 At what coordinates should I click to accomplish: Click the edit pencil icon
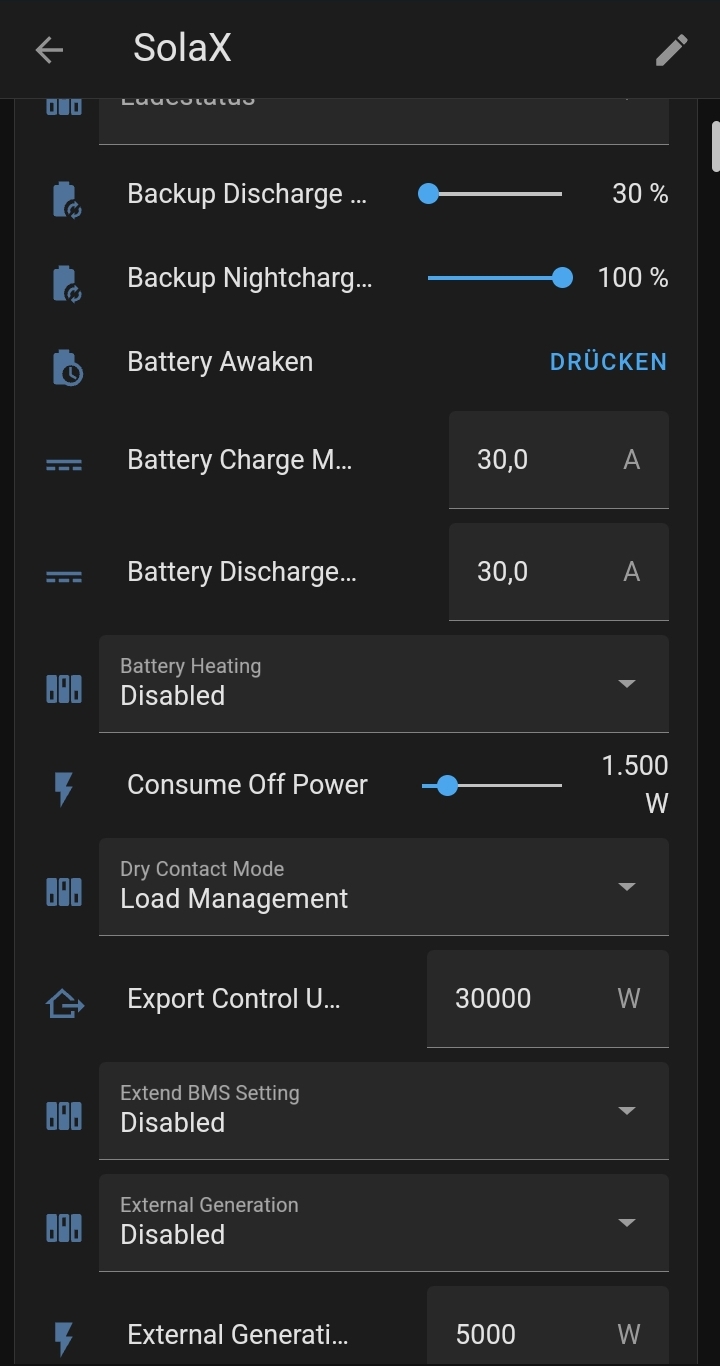[671, 49]
